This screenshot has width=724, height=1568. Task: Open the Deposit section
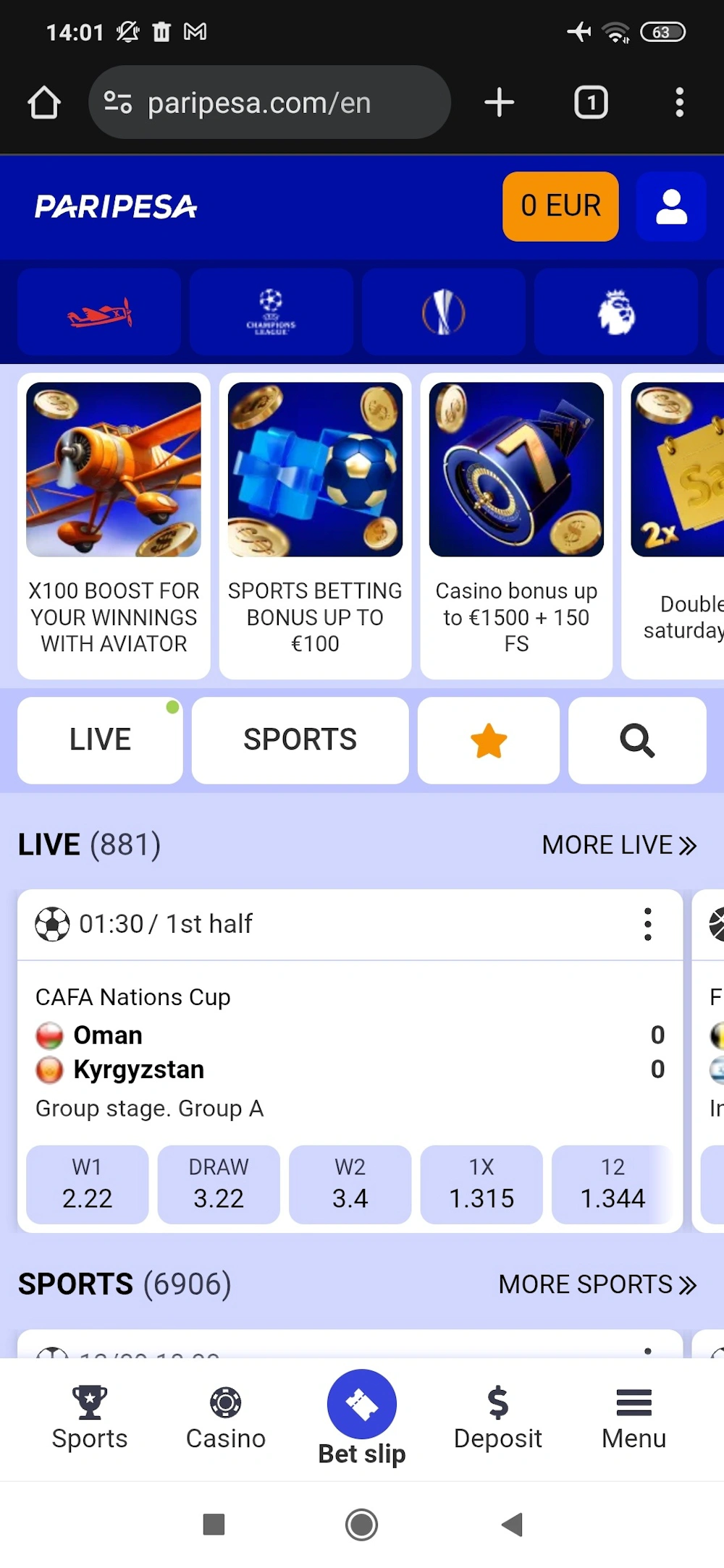(x=498, y=1418)
